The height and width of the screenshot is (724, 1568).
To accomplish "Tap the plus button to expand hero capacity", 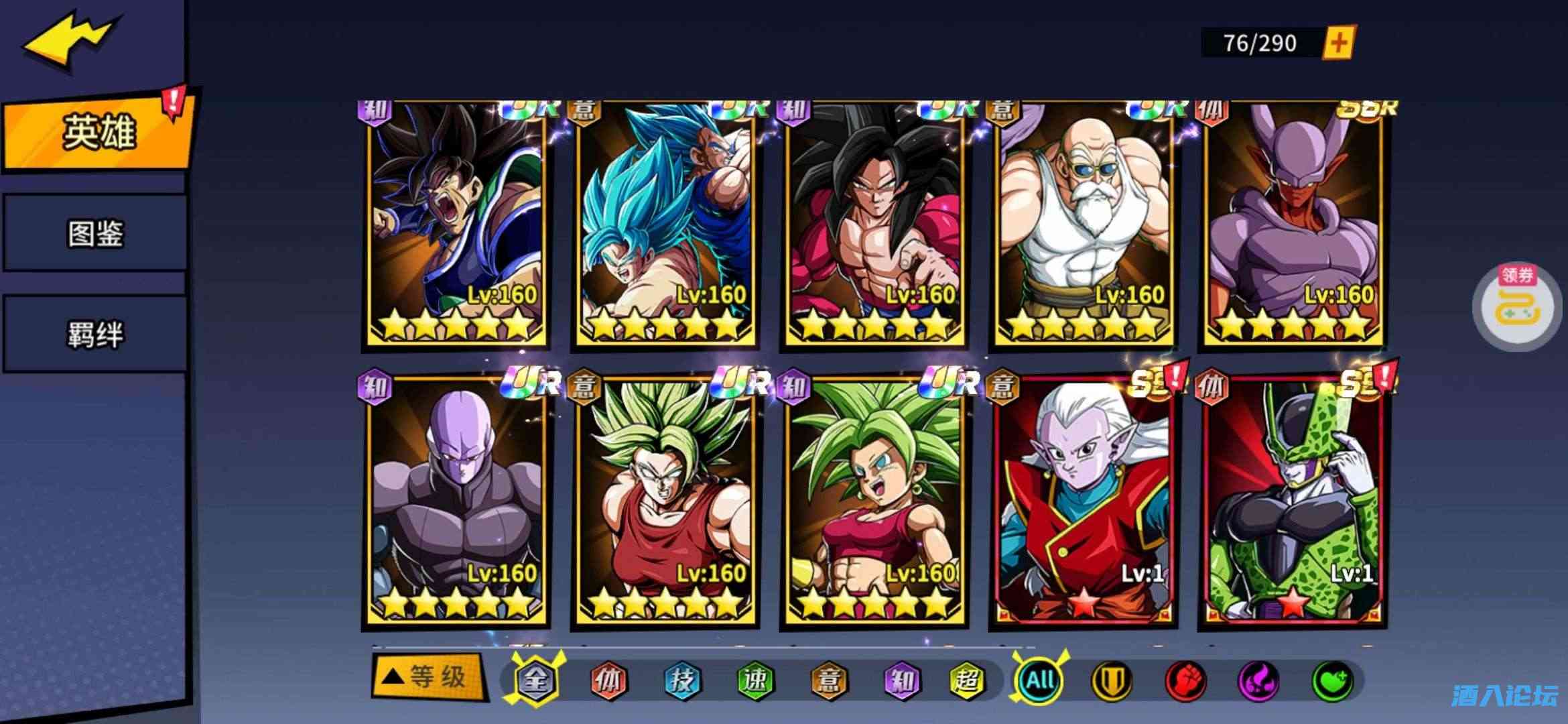I will point(1338,43).
